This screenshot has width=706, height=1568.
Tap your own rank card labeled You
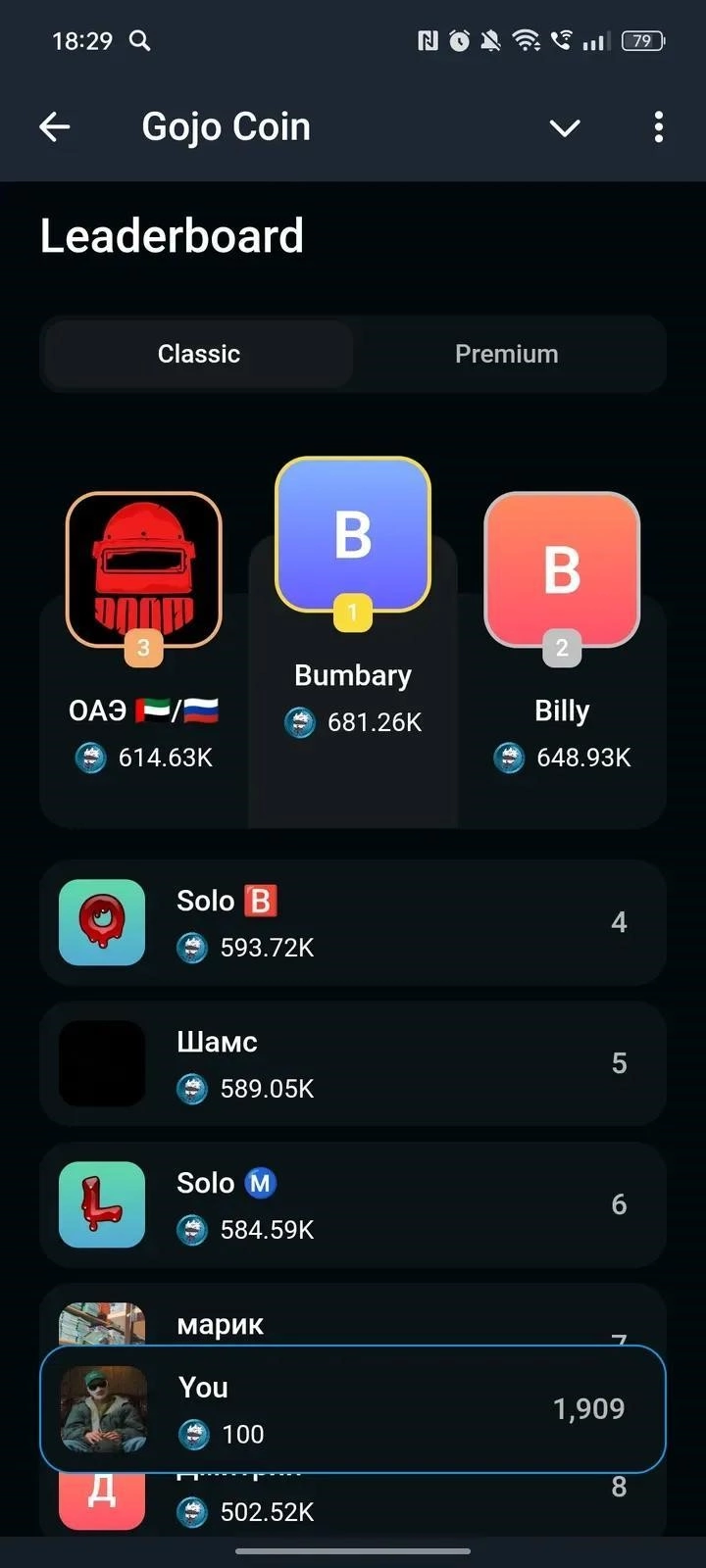pos(353,1409)
